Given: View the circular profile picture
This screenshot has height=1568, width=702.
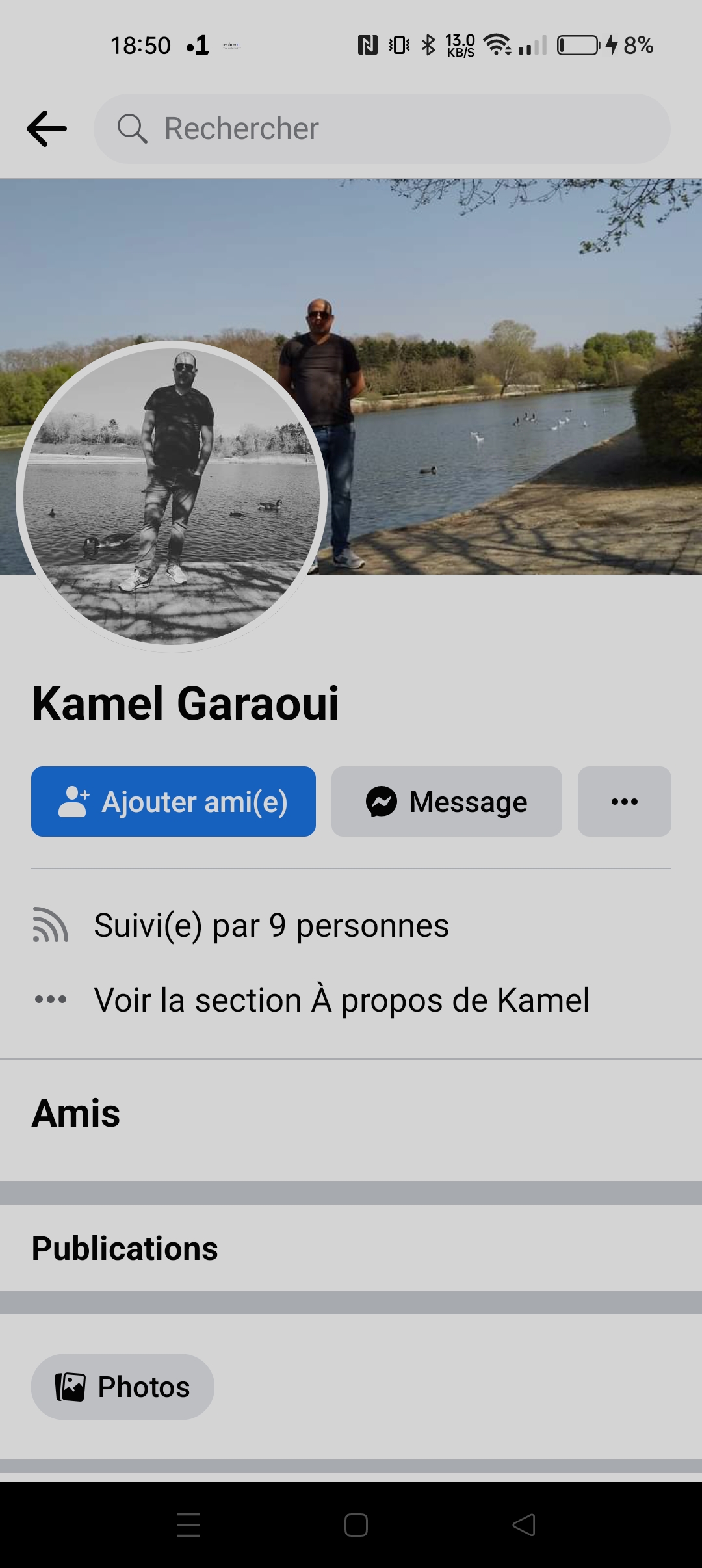Looking at the screenshot, I should pos(171,496).
